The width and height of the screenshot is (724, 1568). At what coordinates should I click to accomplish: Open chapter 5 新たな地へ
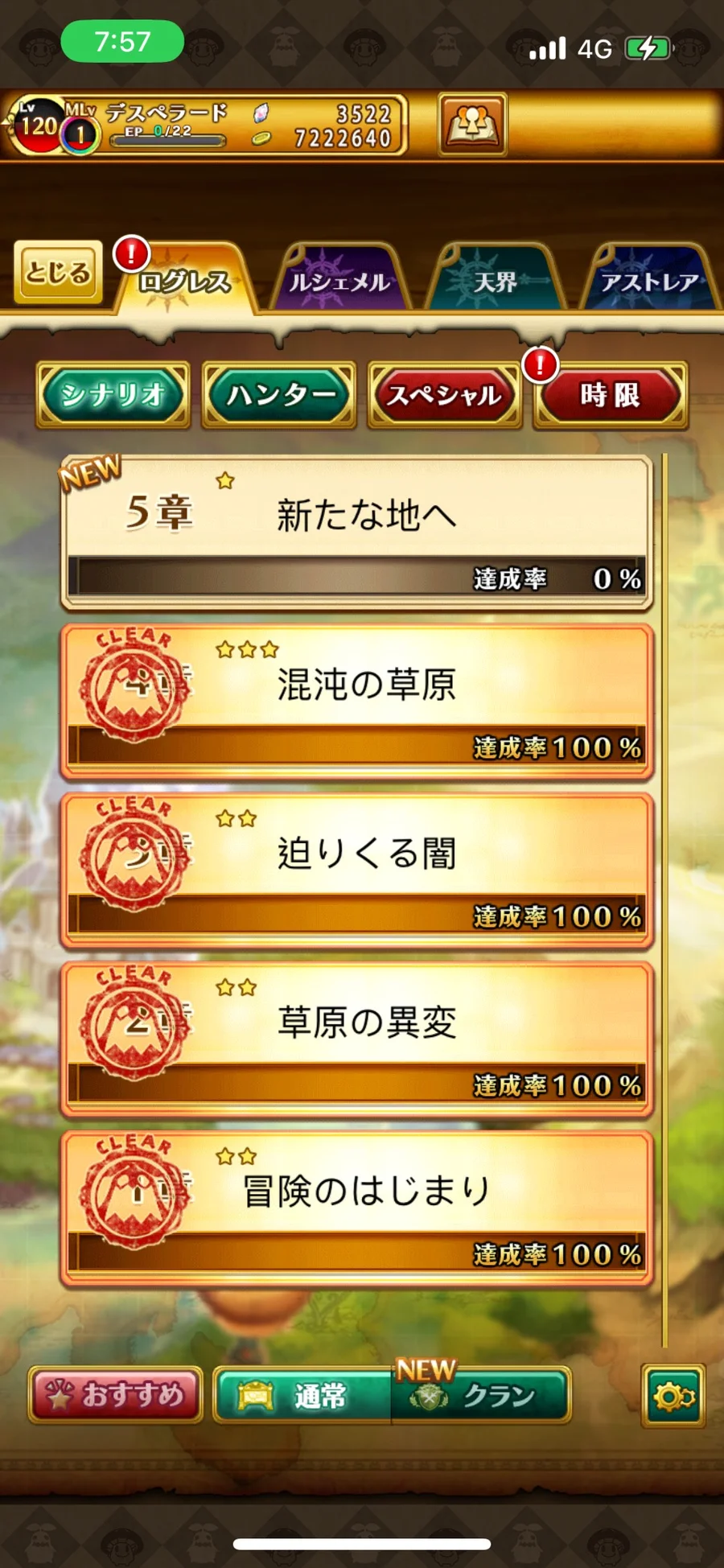(x=356, y=533)
